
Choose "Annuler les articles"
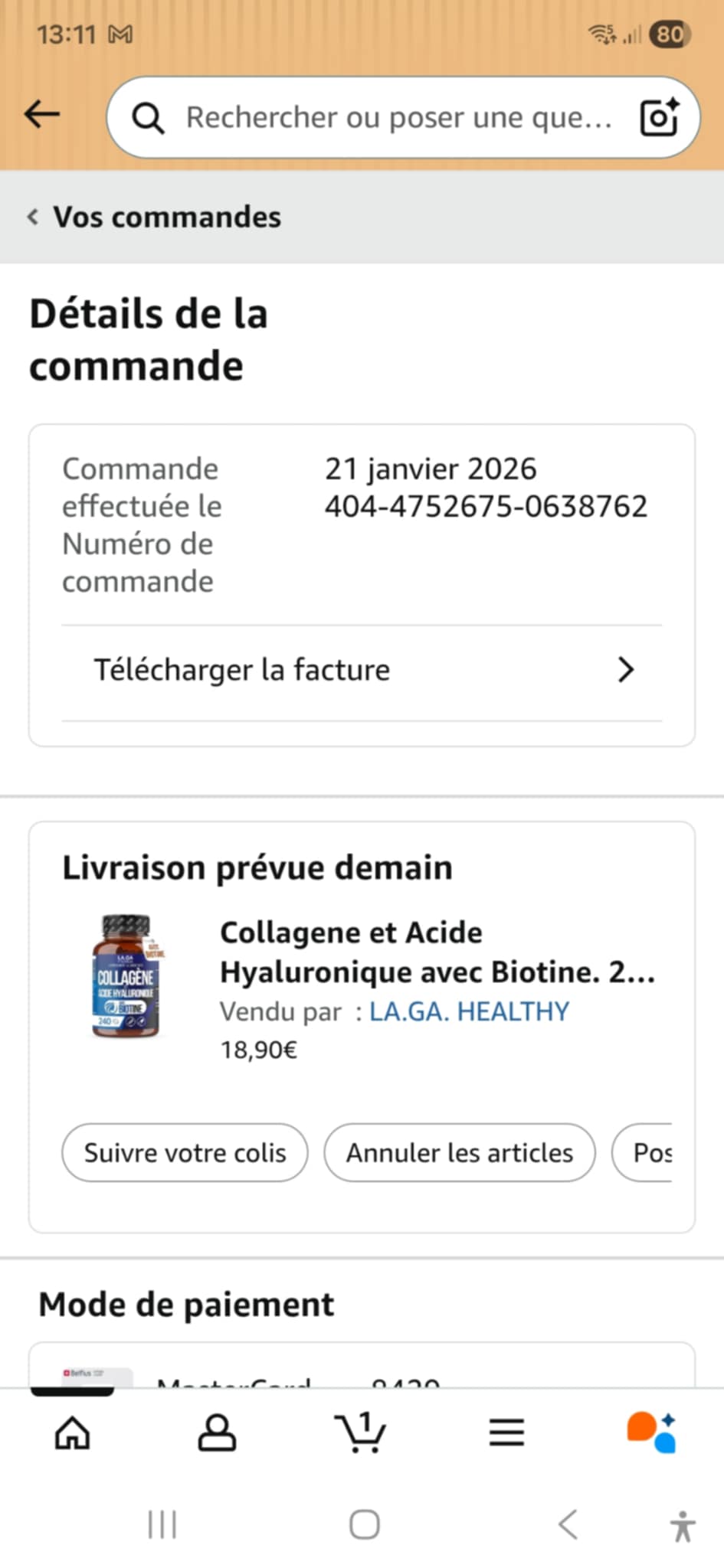[x=459, y=1152]
